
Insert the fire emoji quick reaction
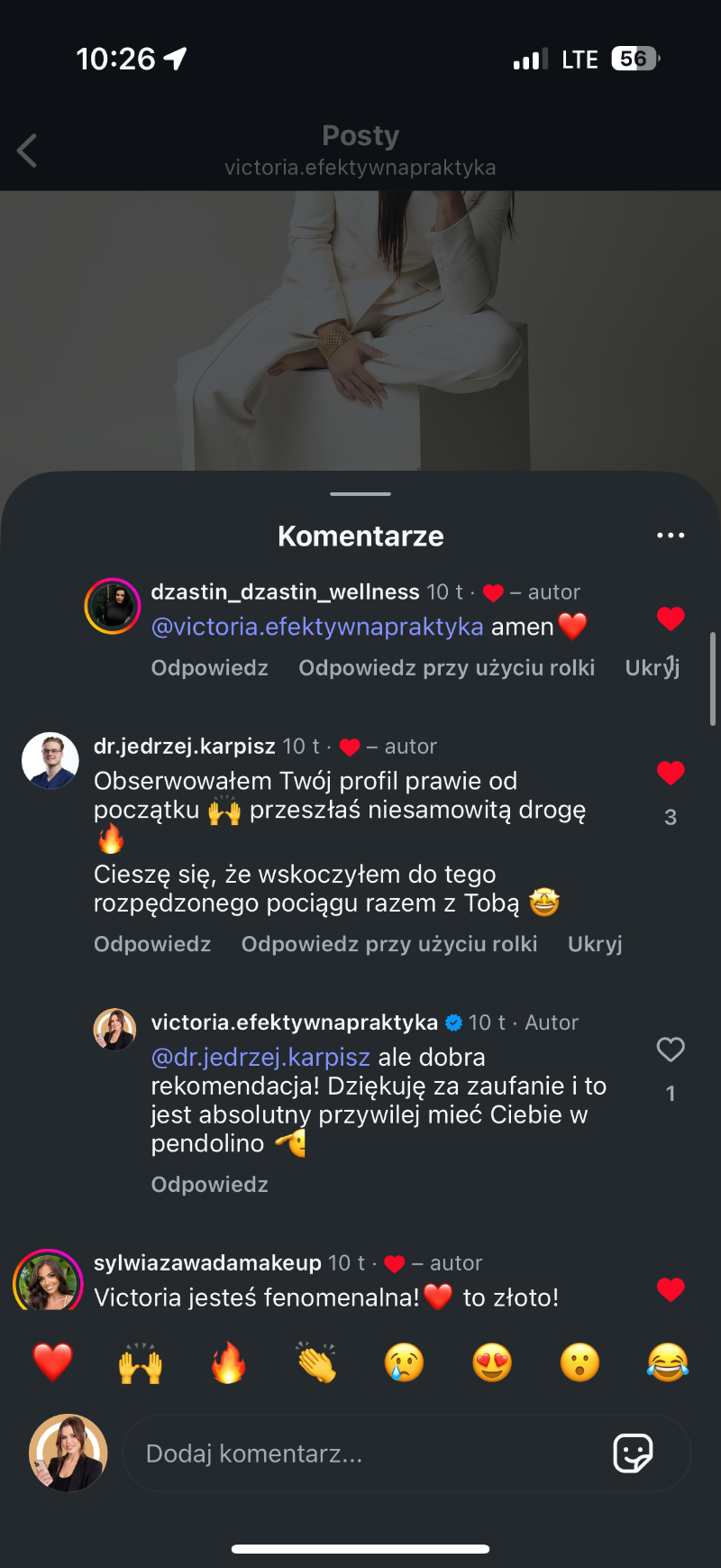[x=229, y=1362]
